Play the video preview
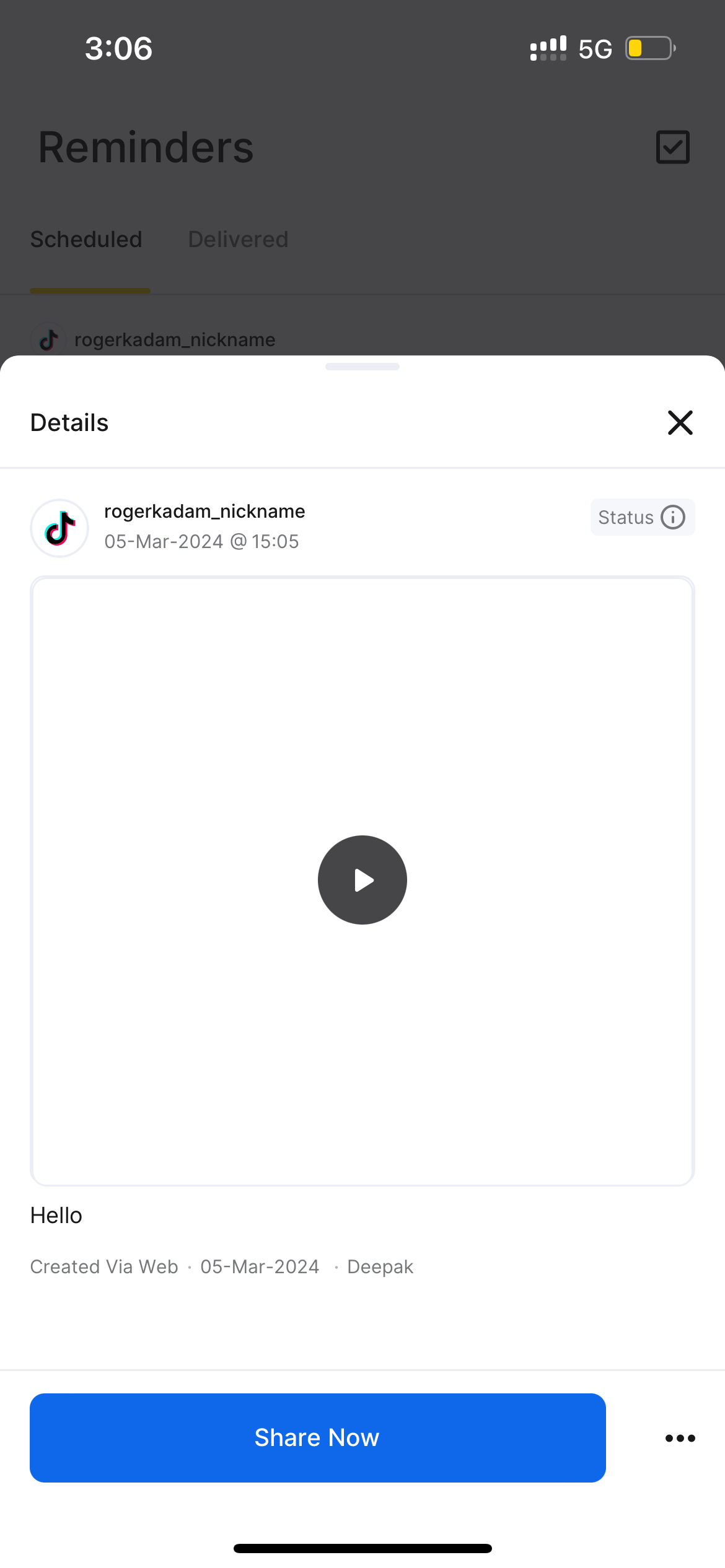This screenshot has width=725, height=1568. coord(362,880)
